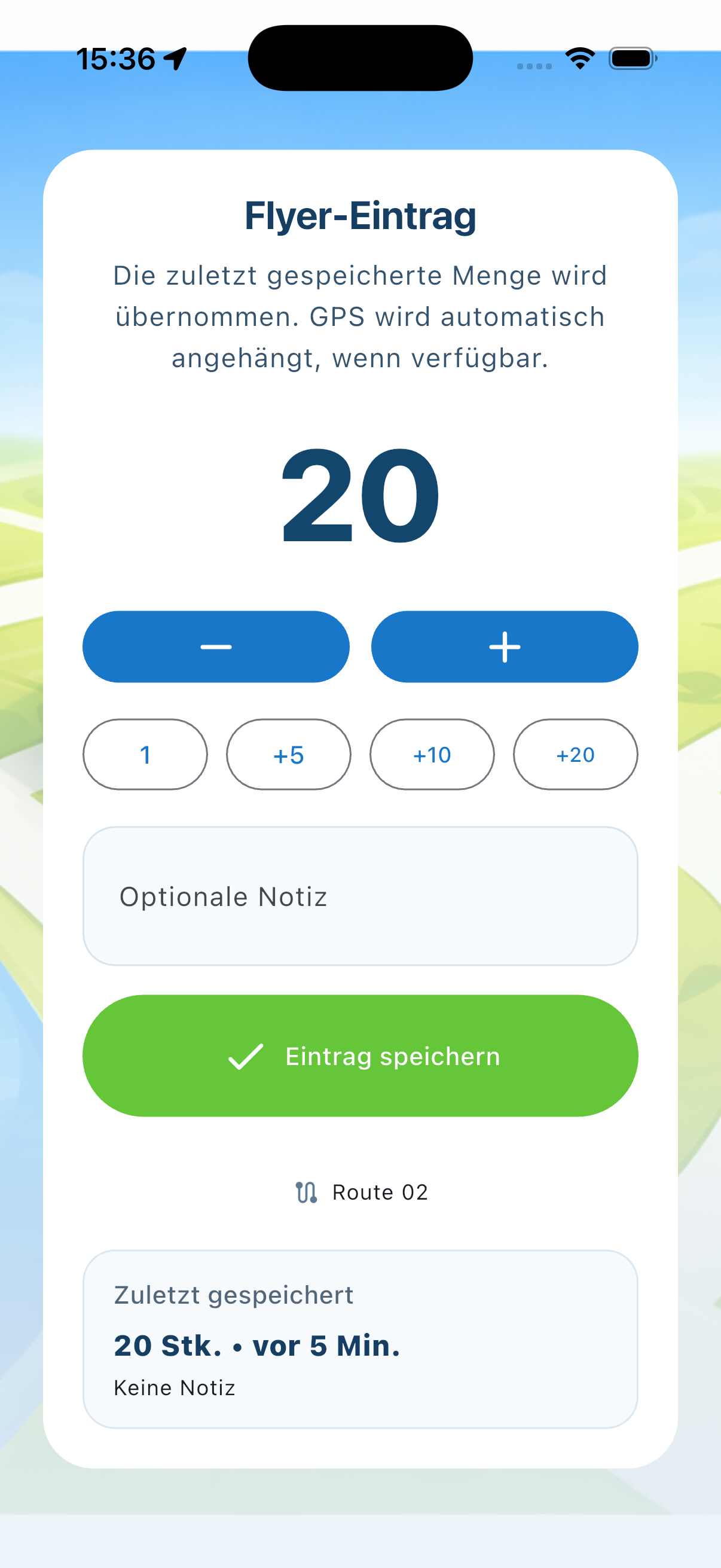
Task: Select the +5 quantity chip
Action: 288,755
